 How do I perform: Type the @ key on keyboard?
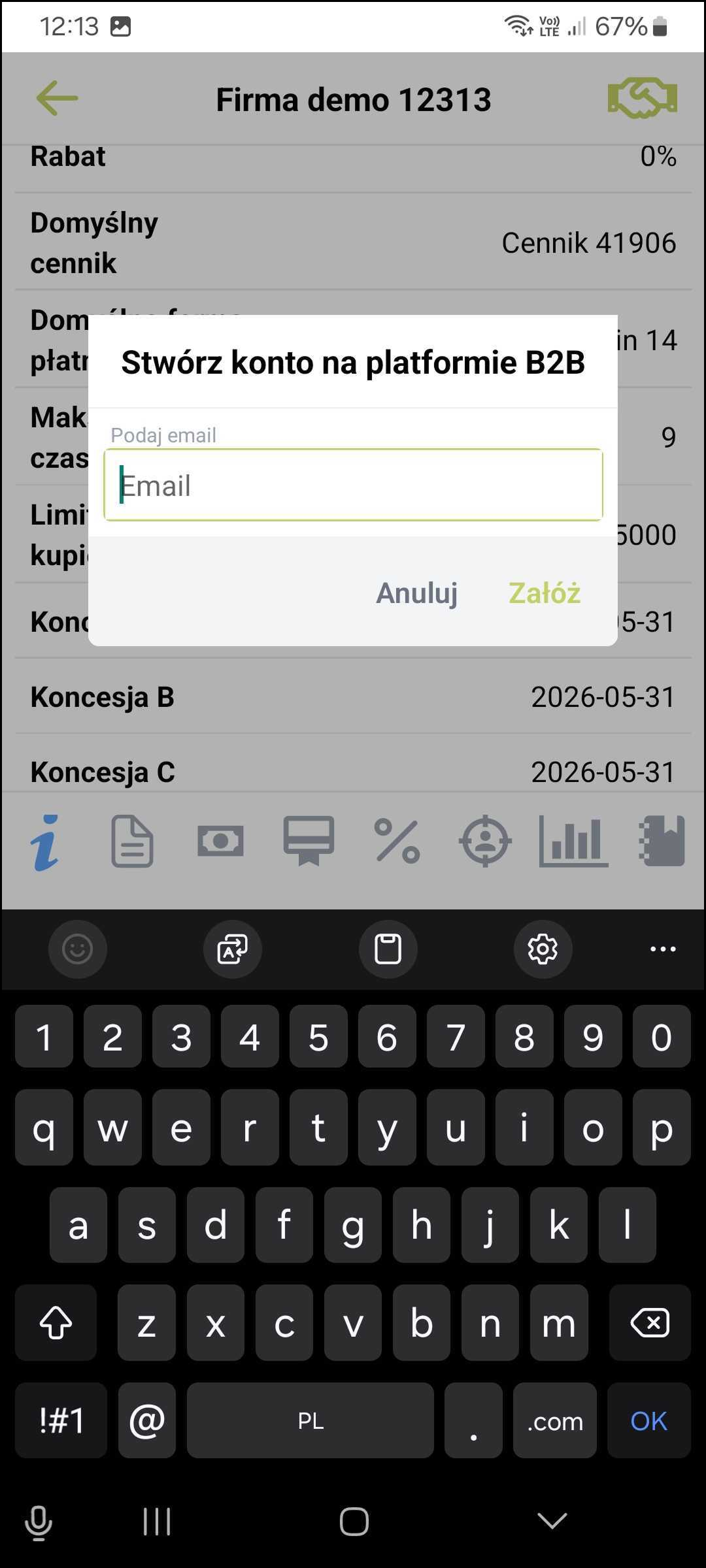pyautogui.click(x=146, y=1420)
